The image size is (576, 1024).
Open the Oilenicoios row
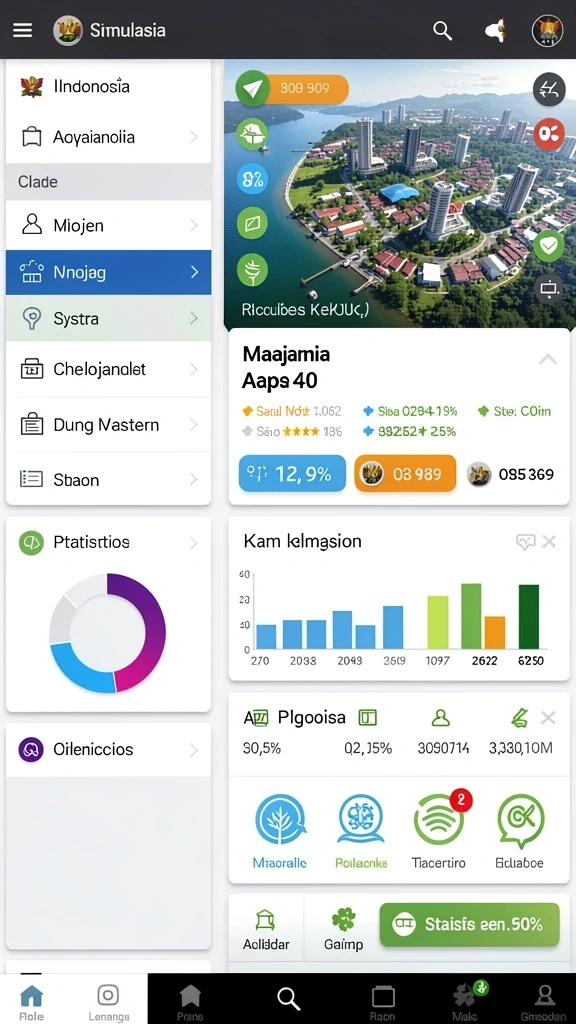tap(108, 749)
